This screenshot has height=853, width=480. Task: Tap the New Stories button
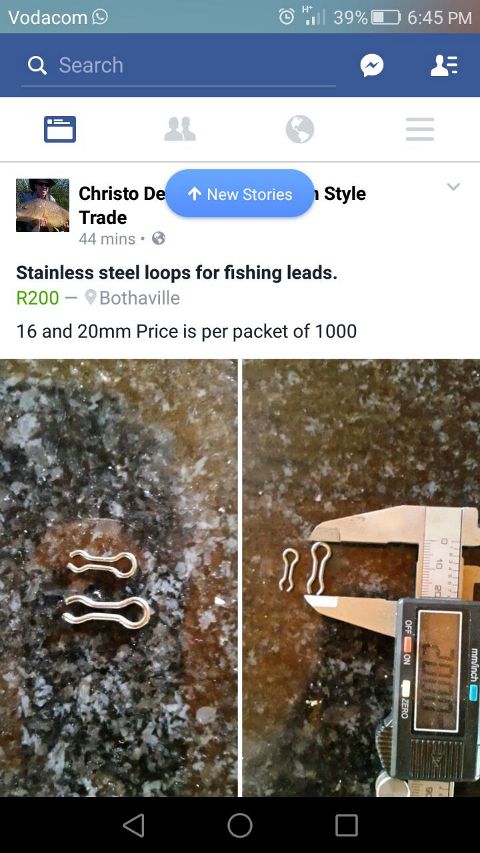click(x=239, y=194)
